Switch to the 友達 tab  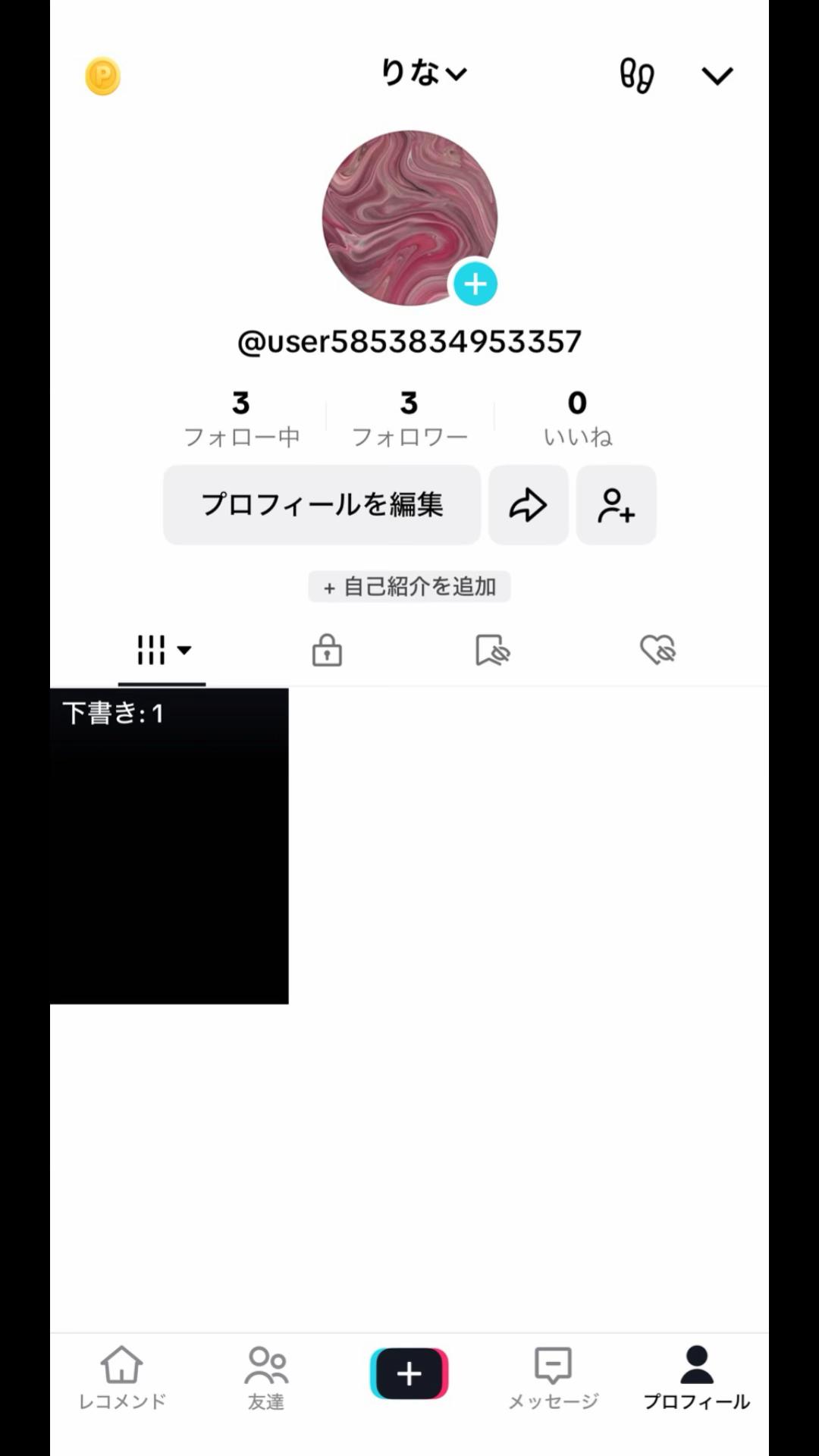266,1377
